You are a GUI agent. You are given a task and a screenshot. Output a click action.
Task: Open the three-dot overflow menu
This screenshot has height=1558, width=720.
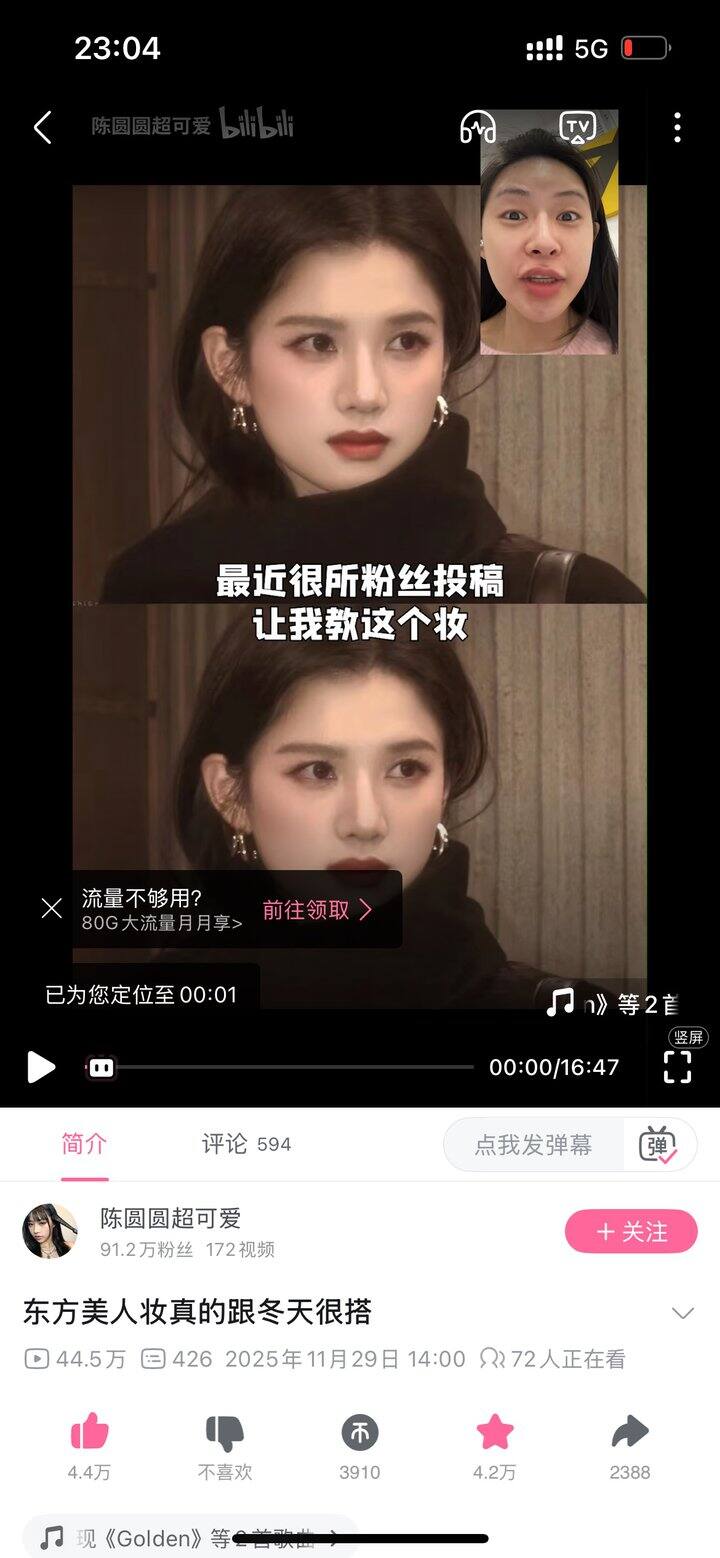[677, 127]
